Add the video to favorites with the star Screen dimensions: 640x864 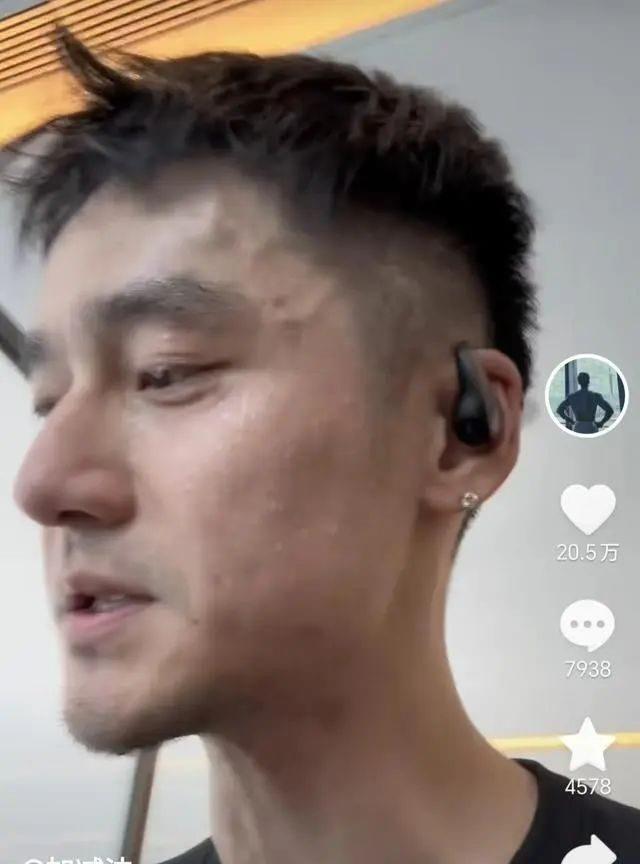587,745
